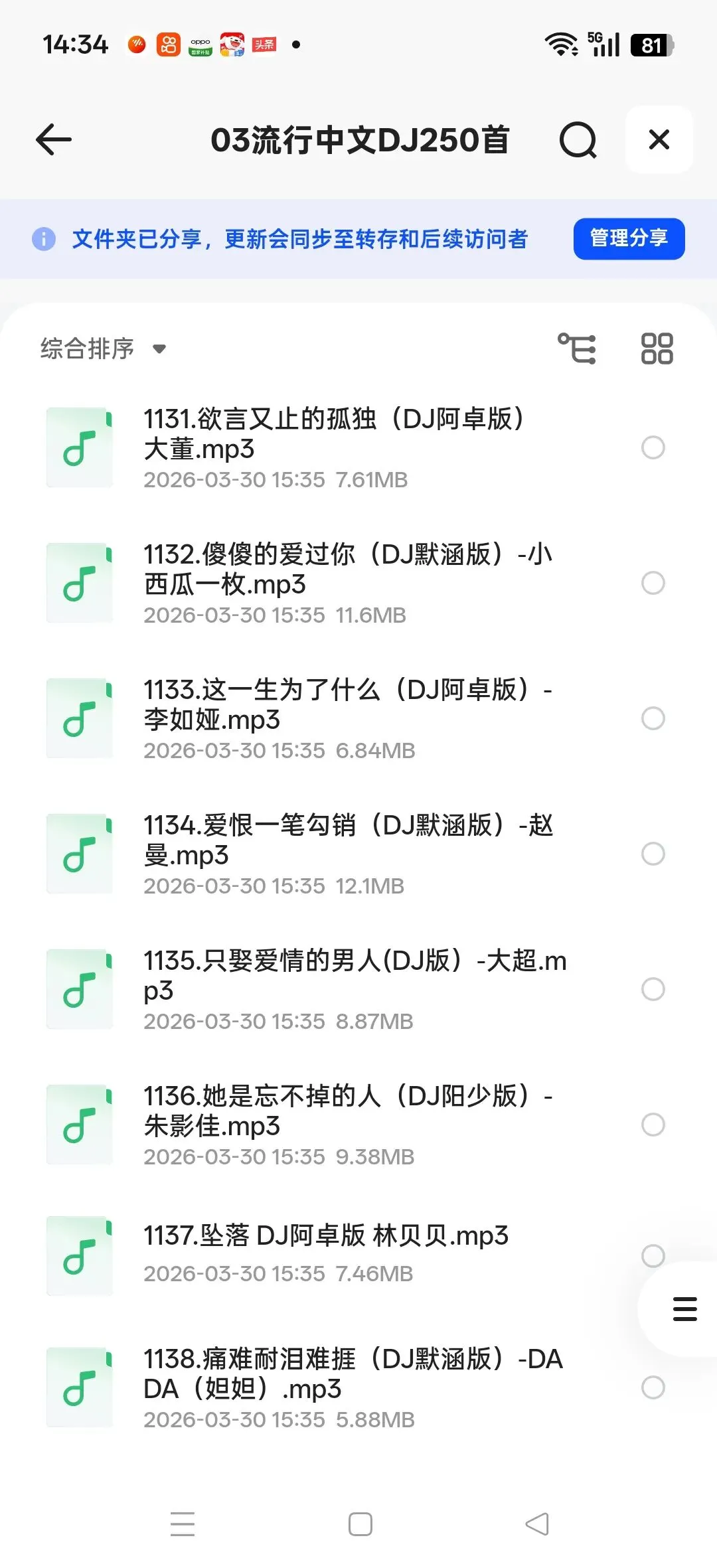The height and width of the screenshot is (1568, 717).
Task: Select the 1134.爱恨一笔勾销 file circle
Action: click(x=653, y=854)
